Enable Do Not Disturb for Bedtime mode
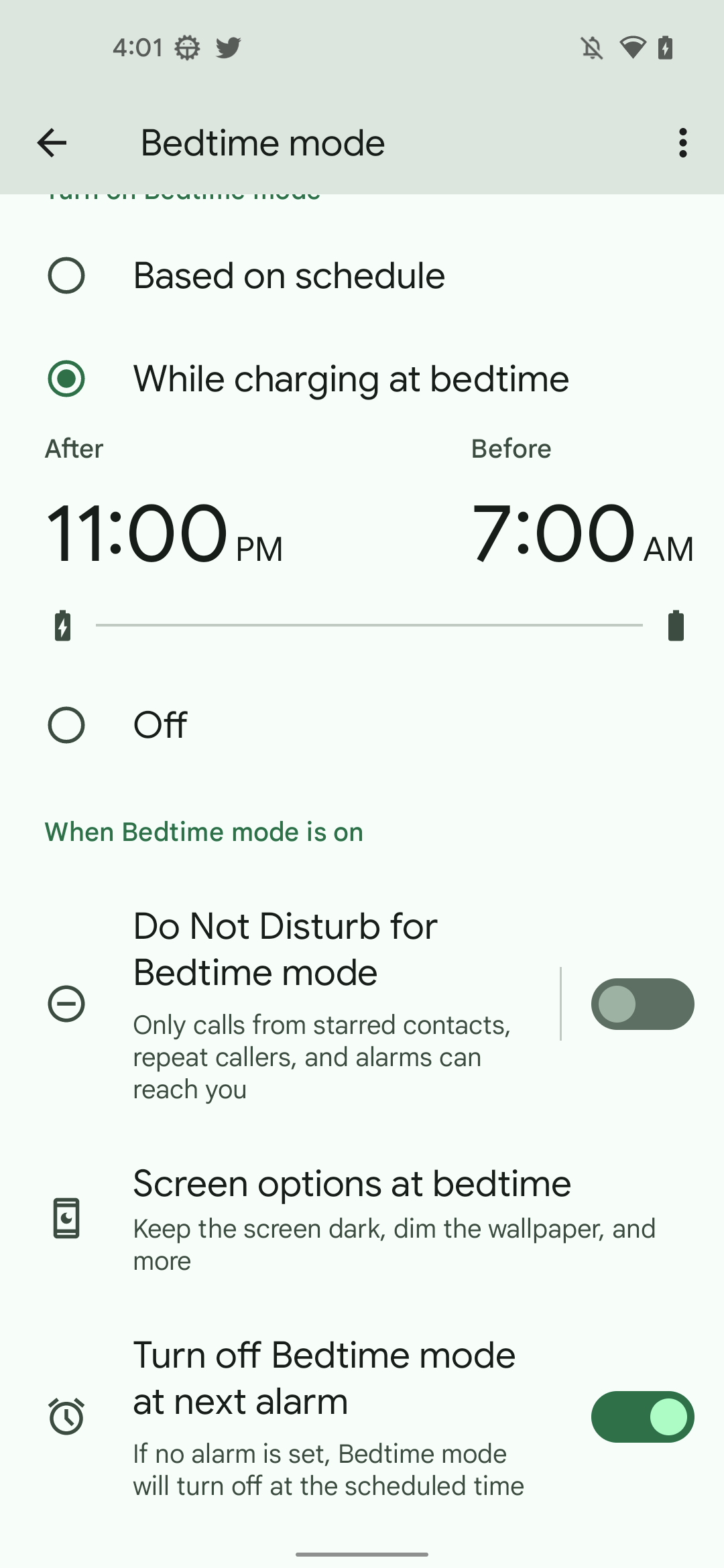The width and height of the screenshot is (724, 1568). tap(642, 1004)
